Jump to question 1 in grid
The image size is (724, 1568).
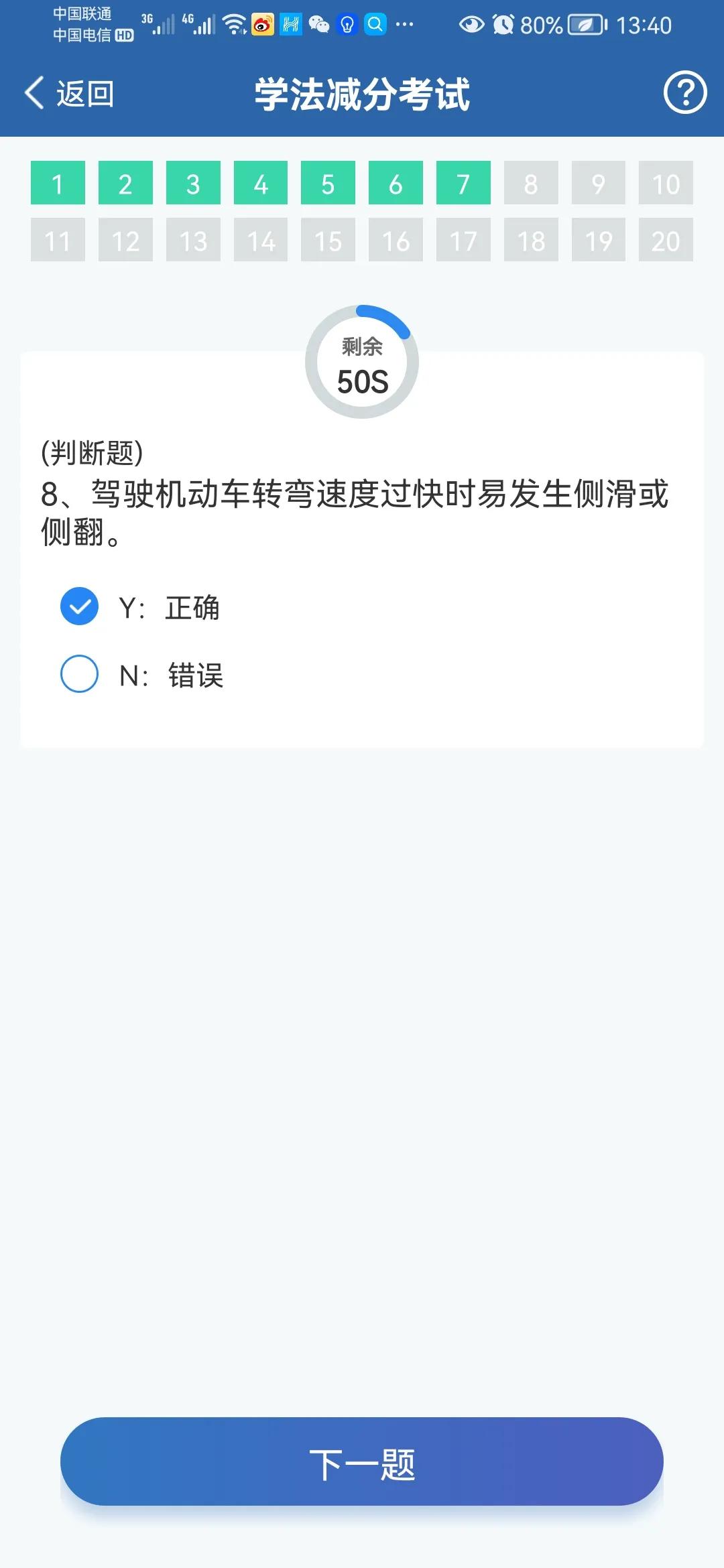point(58,183)
